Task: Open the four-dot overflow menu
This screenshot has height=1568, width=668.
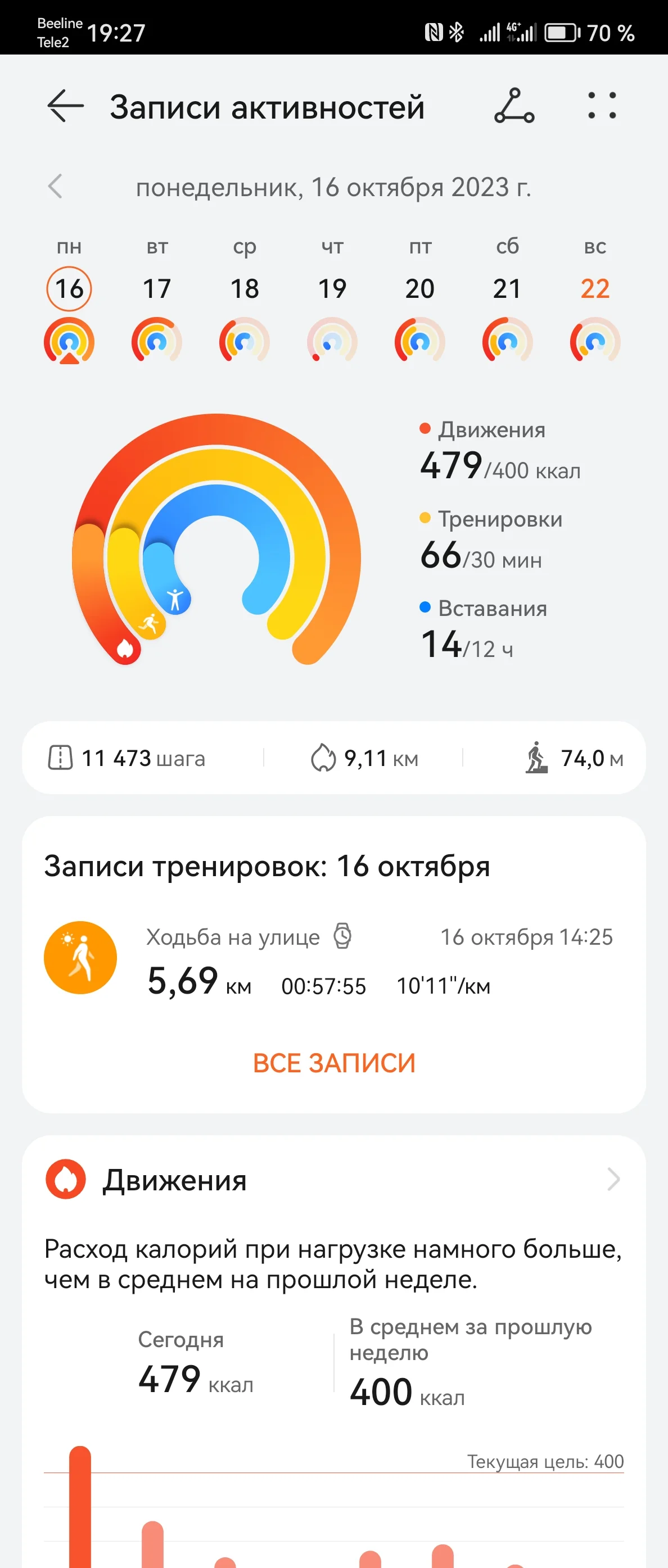Action: 602,107
